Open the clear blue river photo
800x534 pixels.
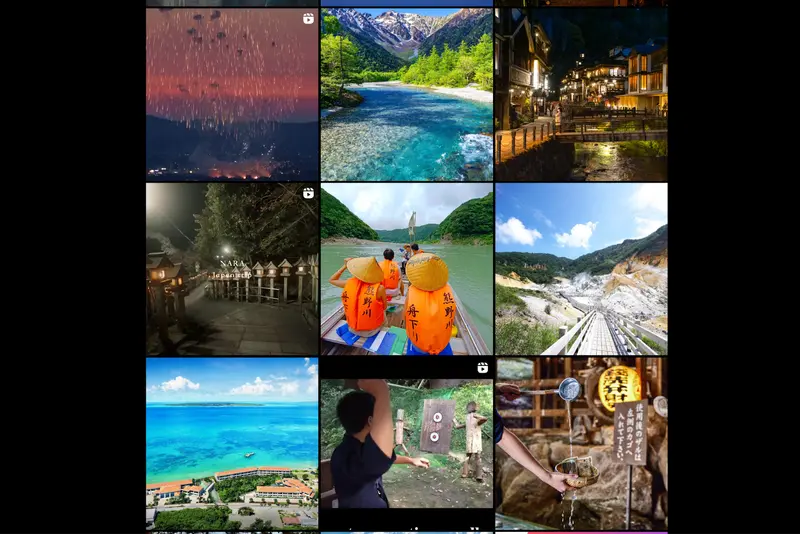coord(406,94)
